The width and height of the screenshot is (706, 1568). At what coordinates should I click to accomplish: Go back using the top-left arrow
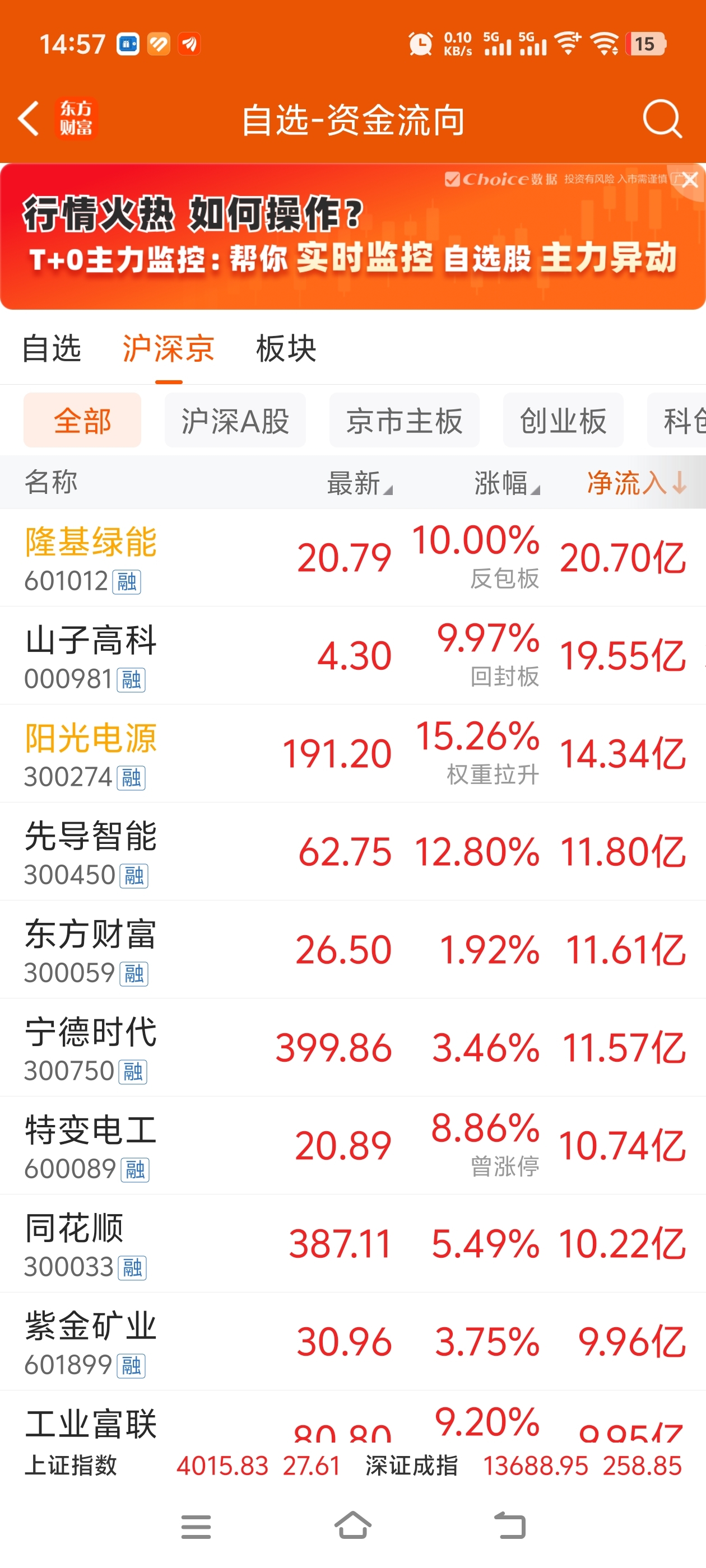click(29, 118)
